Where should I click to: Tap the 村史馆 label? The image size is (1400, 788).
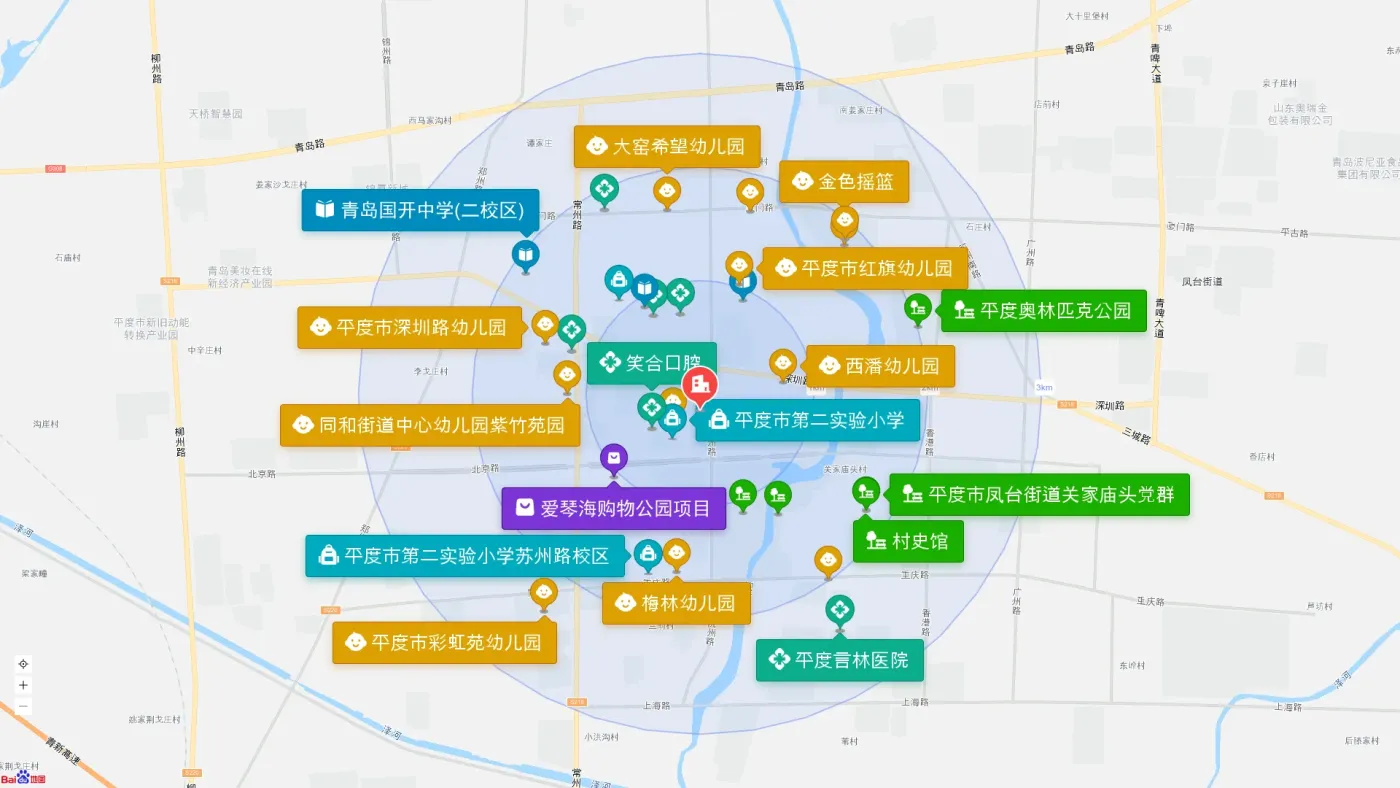coord(908,541)
